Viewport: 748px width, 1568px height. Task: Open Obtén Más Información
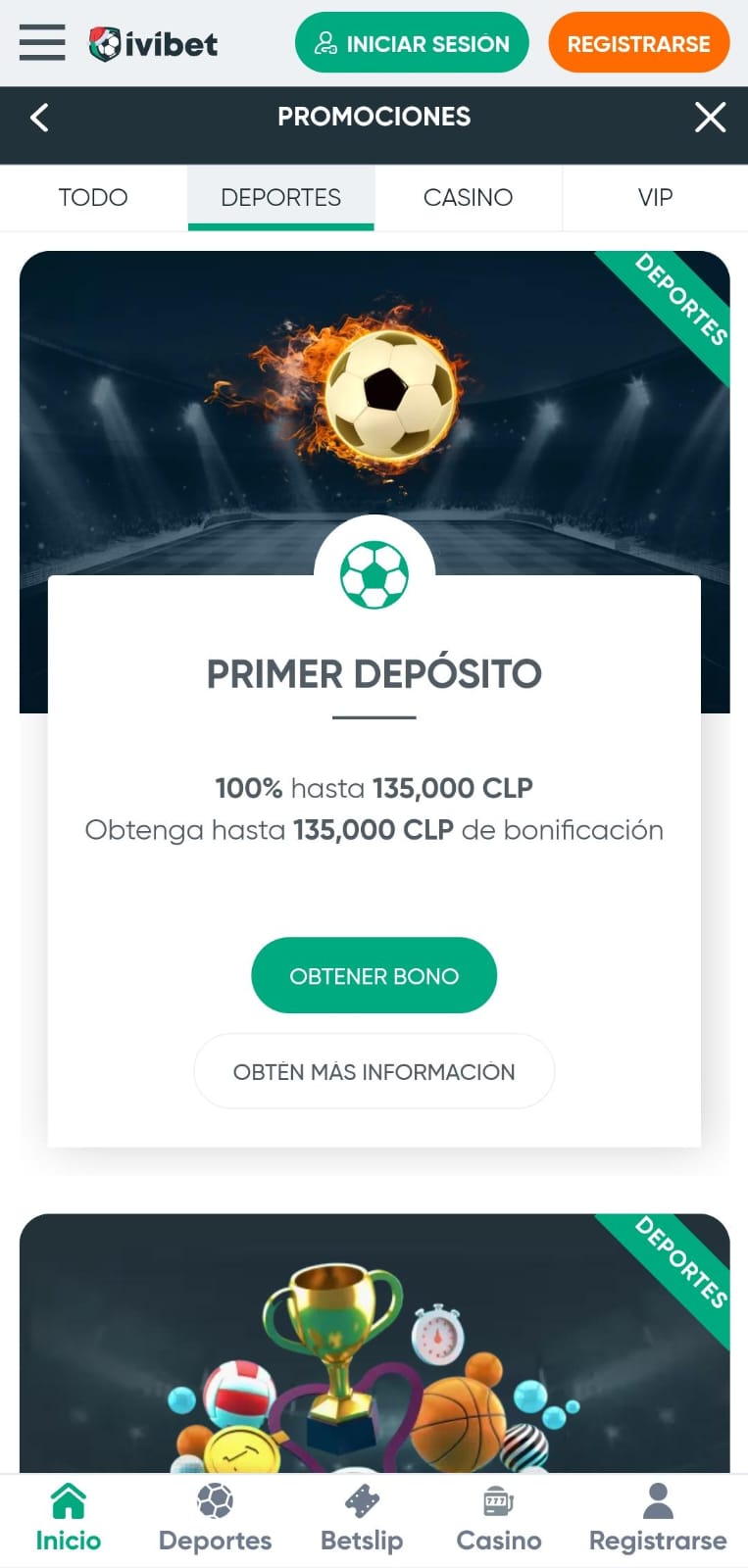click(x=374, y=1072)
